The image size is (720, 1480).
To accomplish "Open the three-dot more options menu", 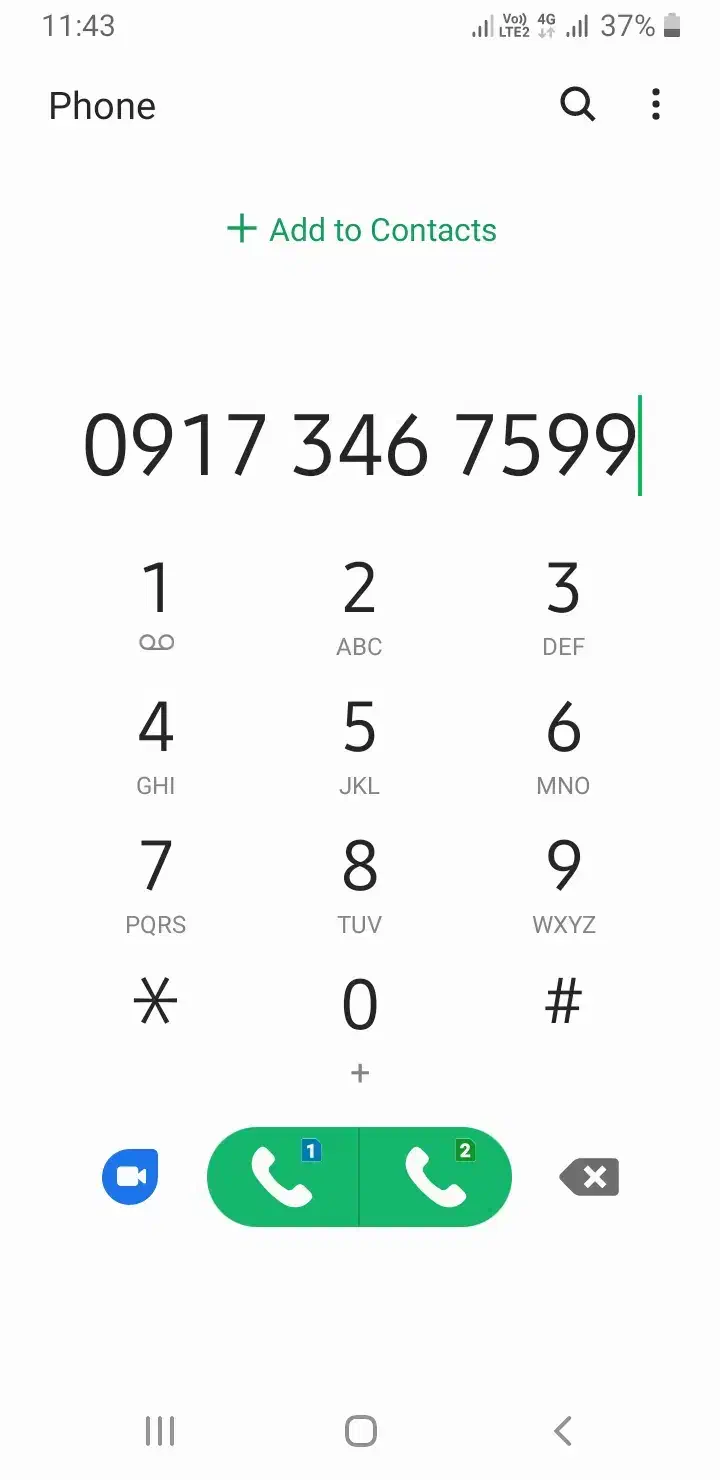I will (x=655, y=104).
